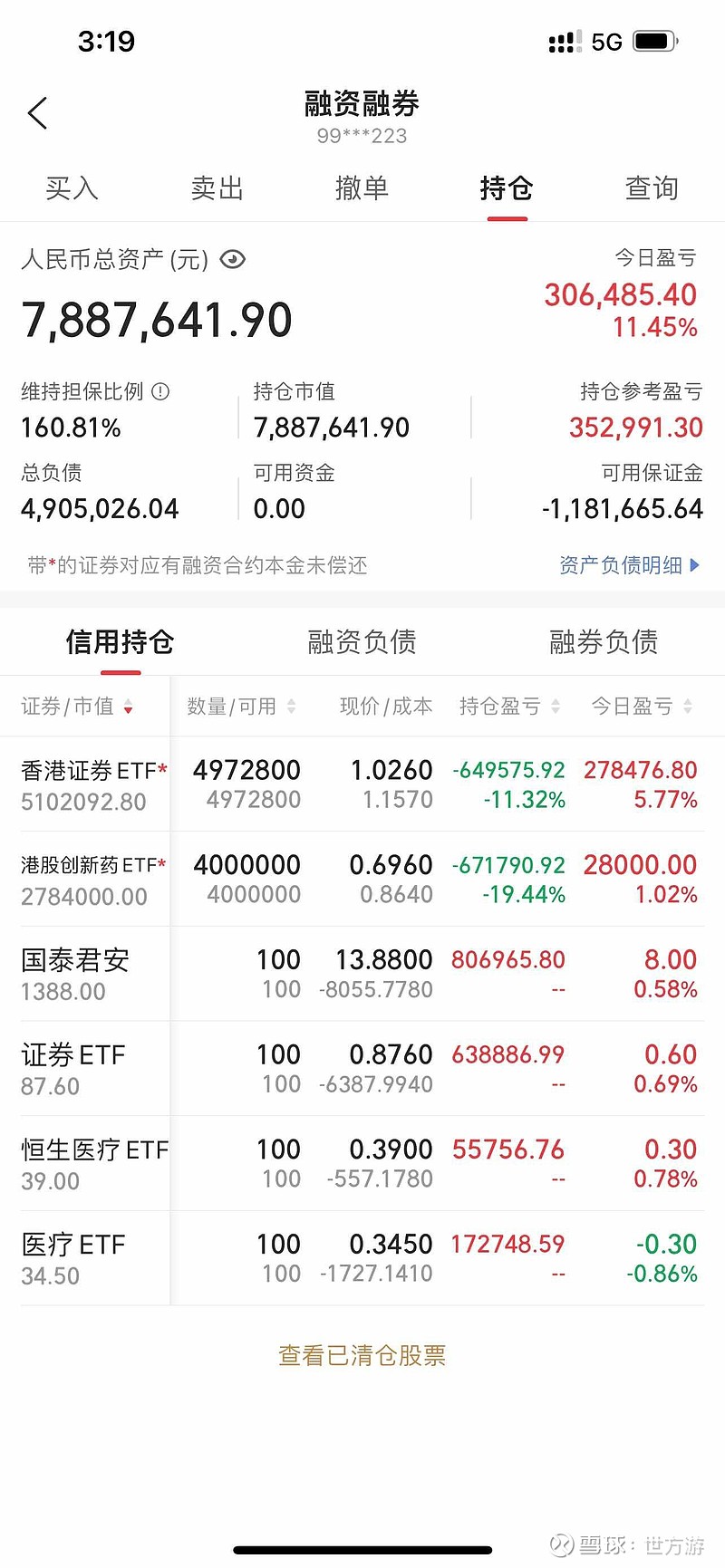Switch to the 卖出 tab

(x=217, y=188)
